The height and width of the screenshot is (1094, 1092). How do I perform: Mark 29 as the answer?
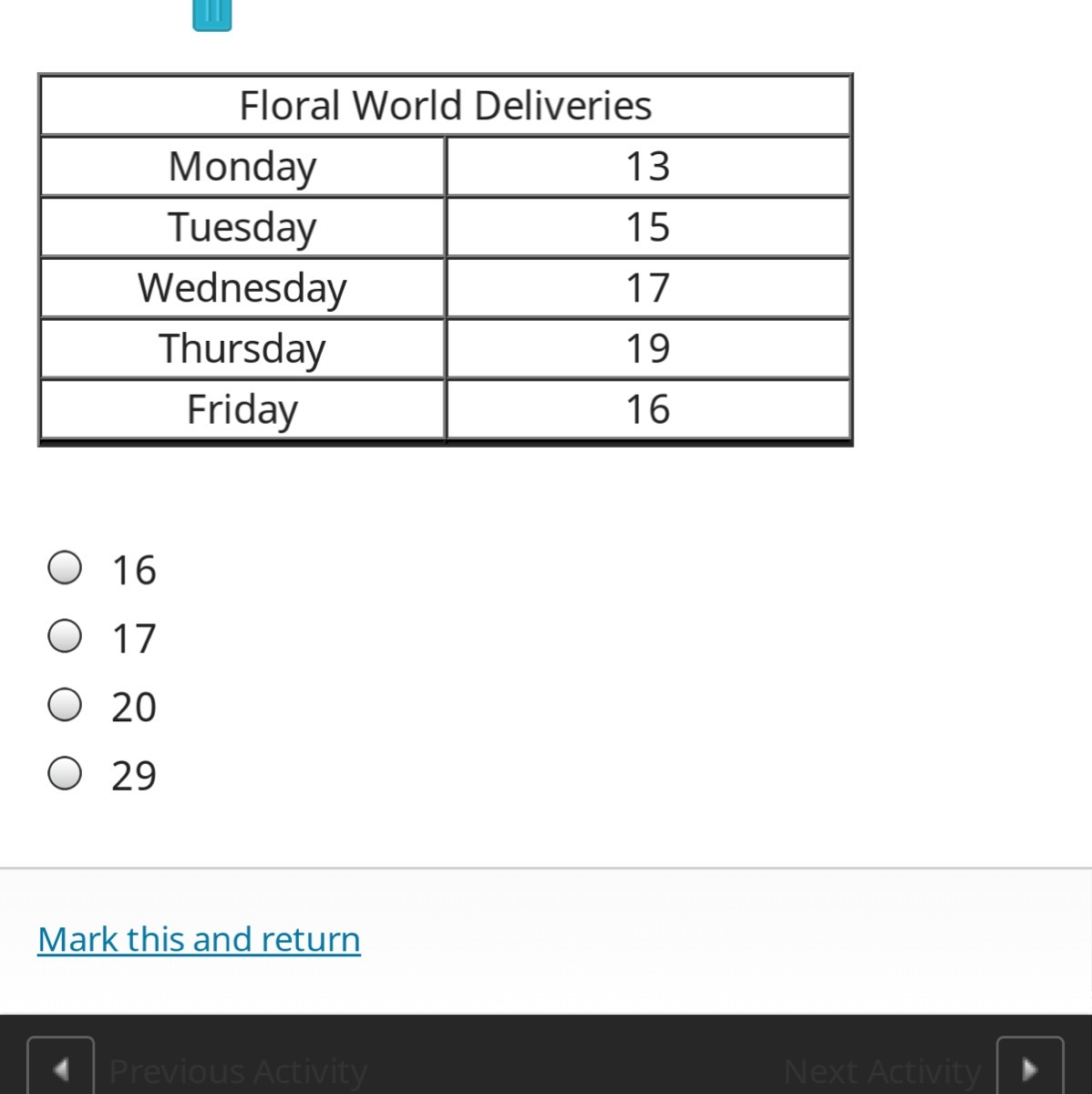coord(65,773)
